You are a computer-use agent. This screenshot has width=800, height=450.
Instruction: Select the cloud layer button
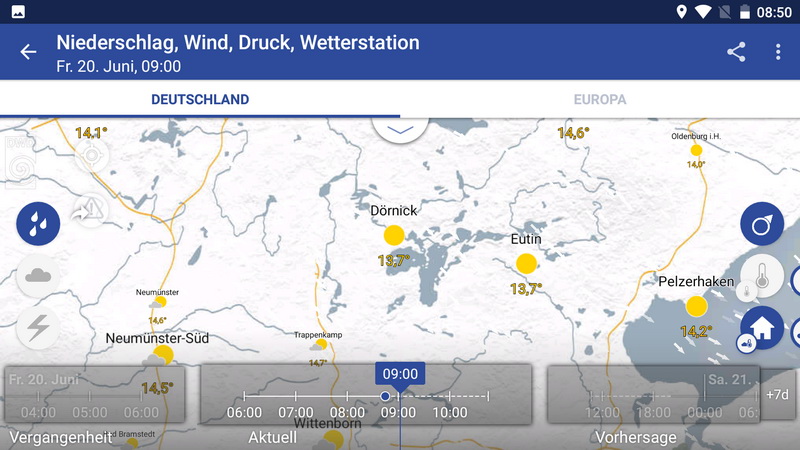coord(38,275)
